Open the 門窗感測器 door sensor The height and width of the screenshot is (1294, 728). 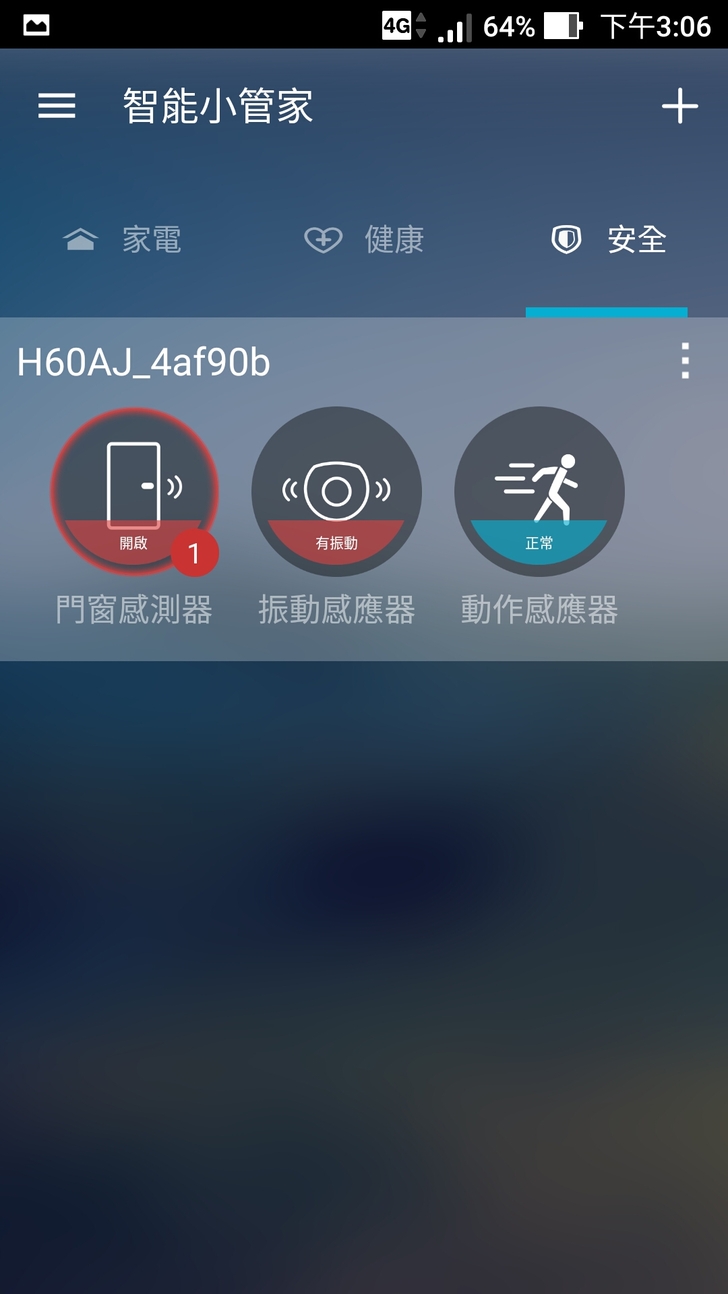pyautogui.click(x=134, y=492)
